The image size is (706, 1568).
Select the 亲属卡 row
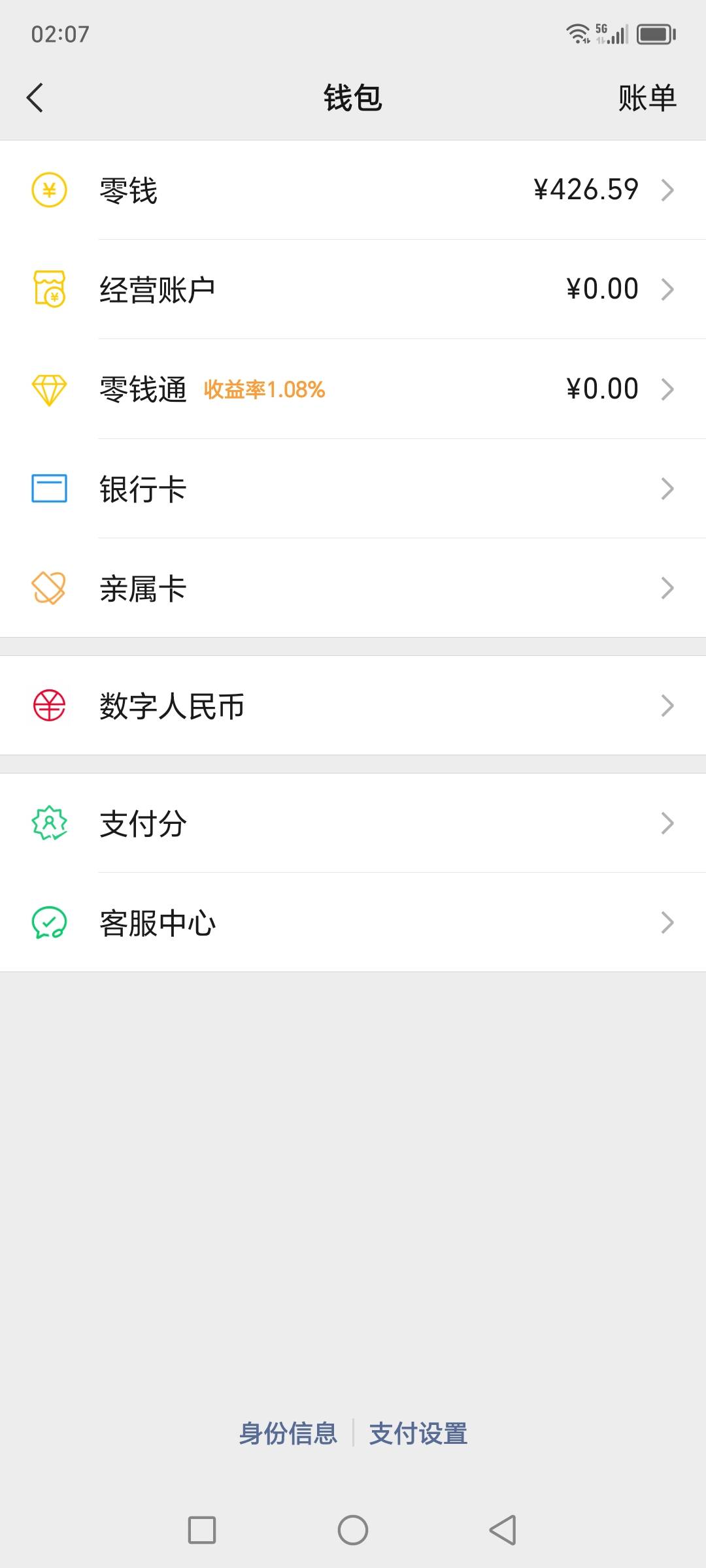point(353,588)
